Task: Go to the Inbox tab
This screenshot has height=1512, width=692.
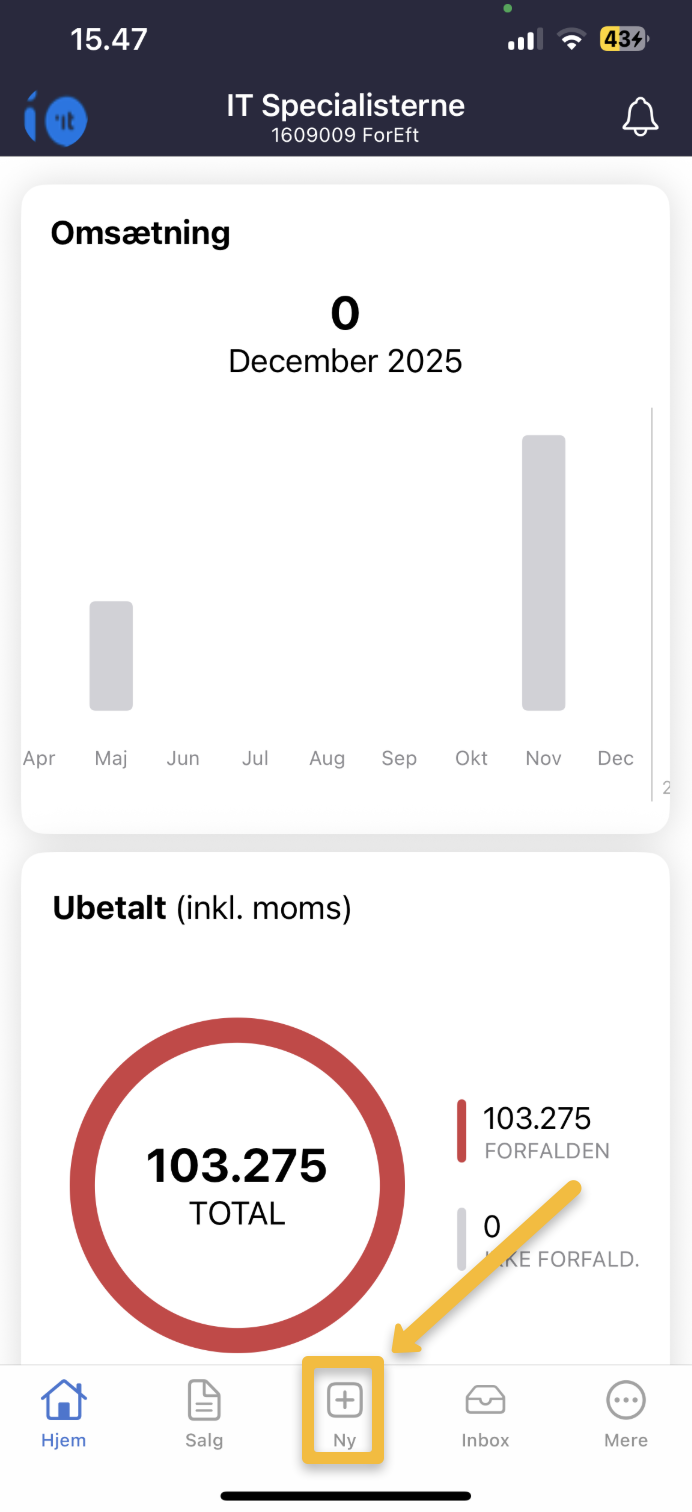Action: (x=485, y=1413)
